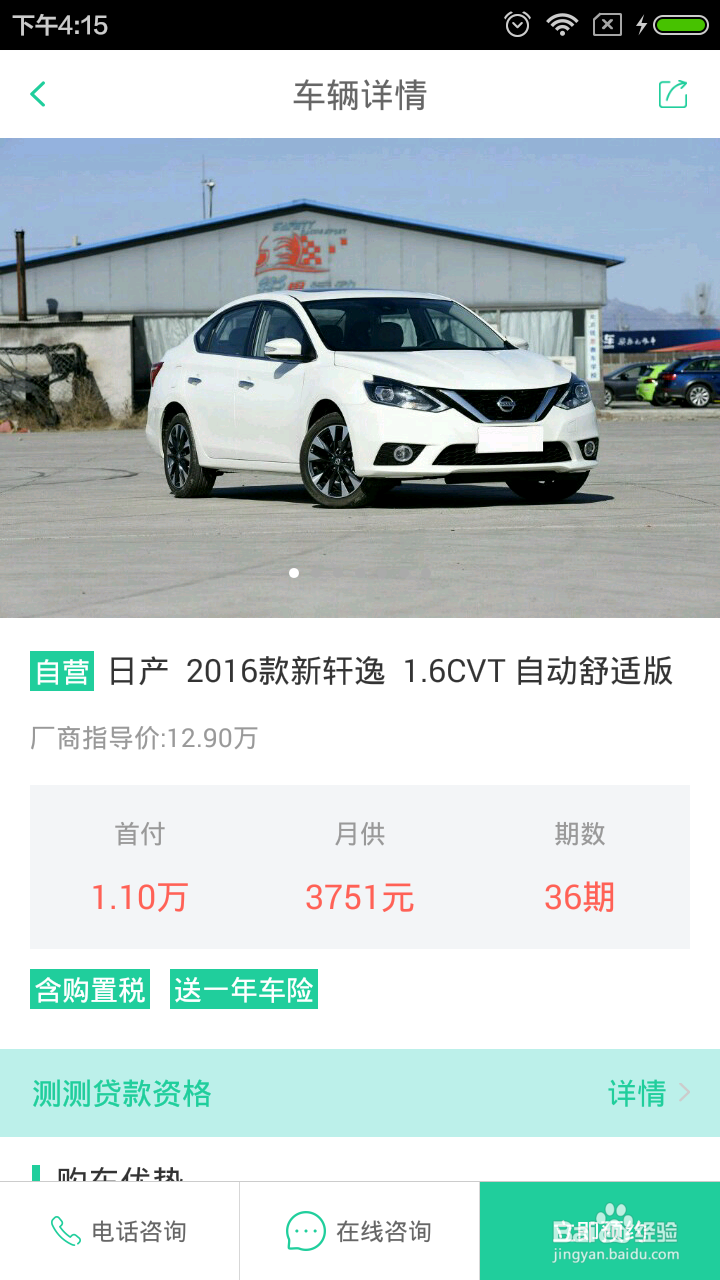Open the loan qualification chevron arrow
Image resolution: width=720 pixels, height=1280 pixels.
coord(689,1094)
